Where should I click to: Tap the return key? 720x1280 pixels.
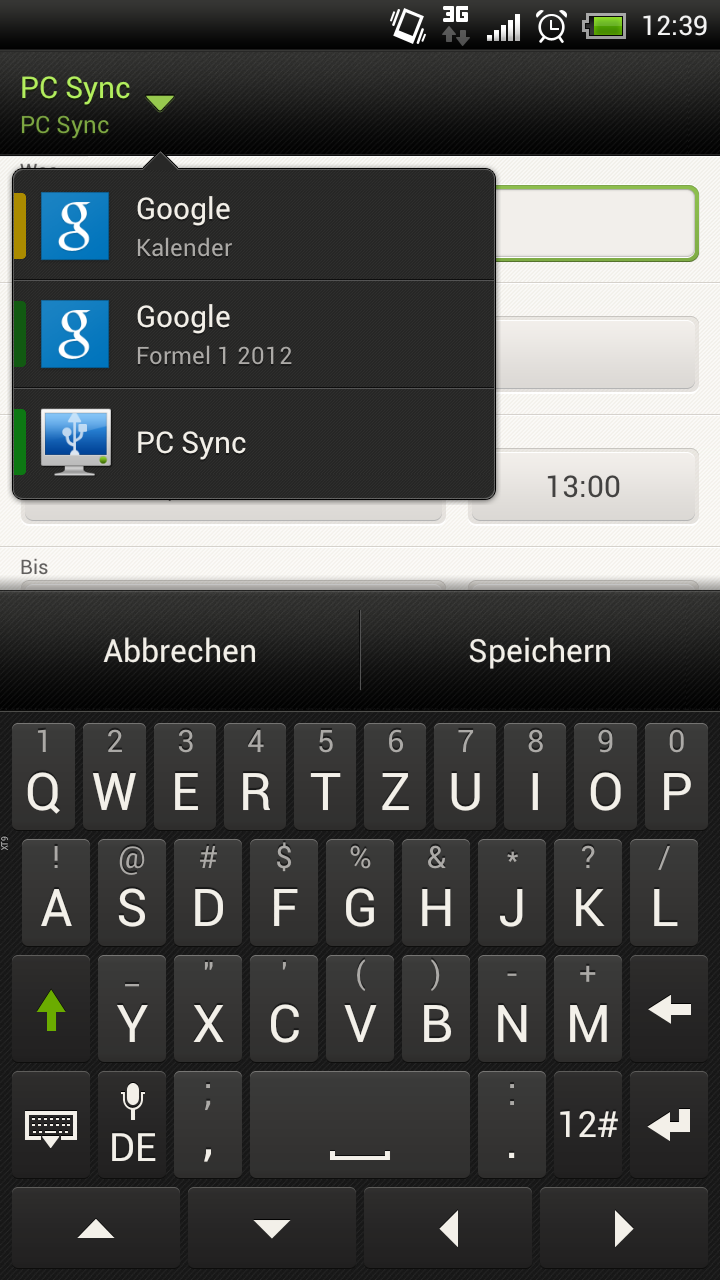[669, 1125]
